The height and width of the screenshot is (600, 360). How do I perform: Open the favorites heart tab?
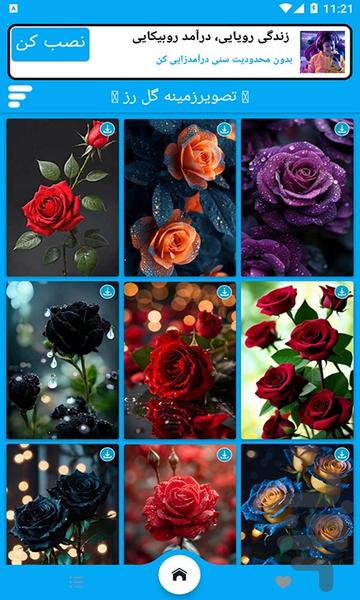[x=283, y=582]
